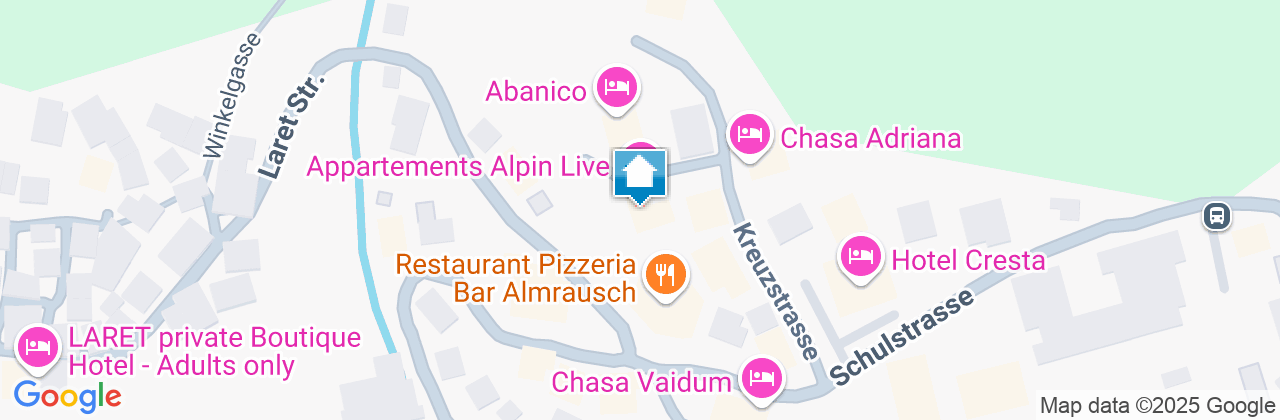Select the Chasa Adriana lodging pin
This screenshot has width=1280, height=420.
[749, 134]
